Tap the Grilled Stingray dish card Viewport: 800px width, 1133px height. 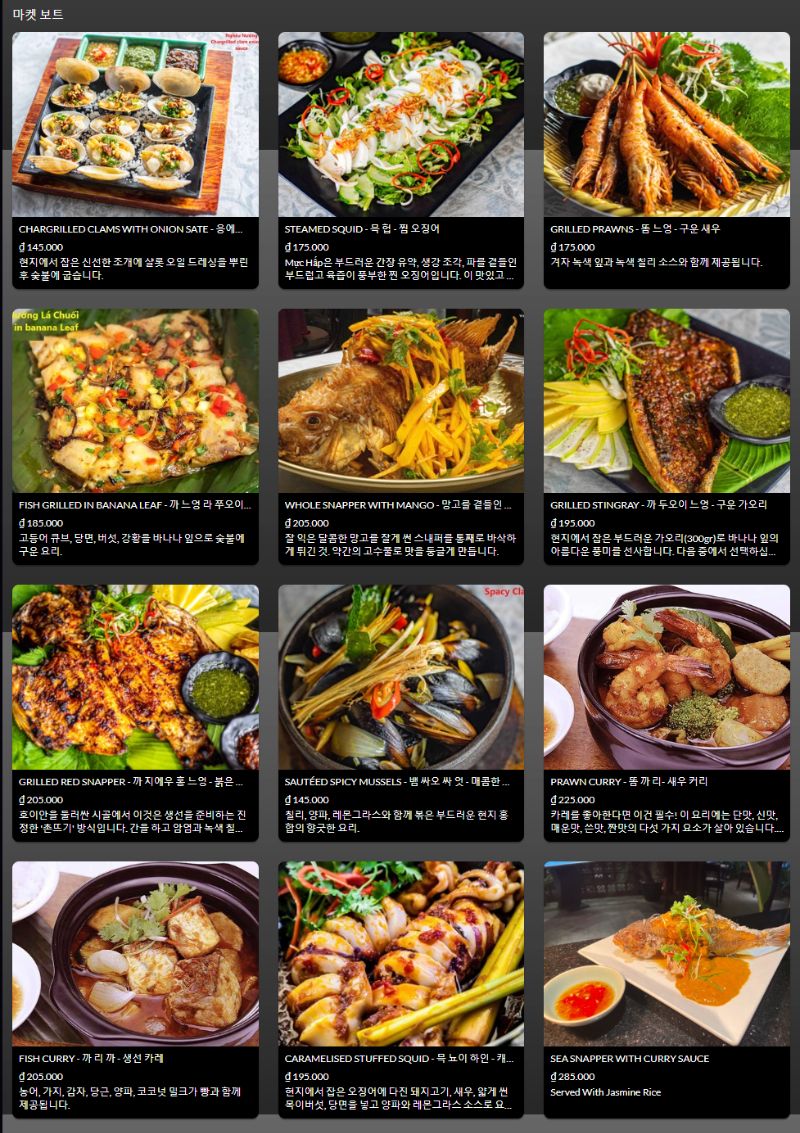(667, 436)
